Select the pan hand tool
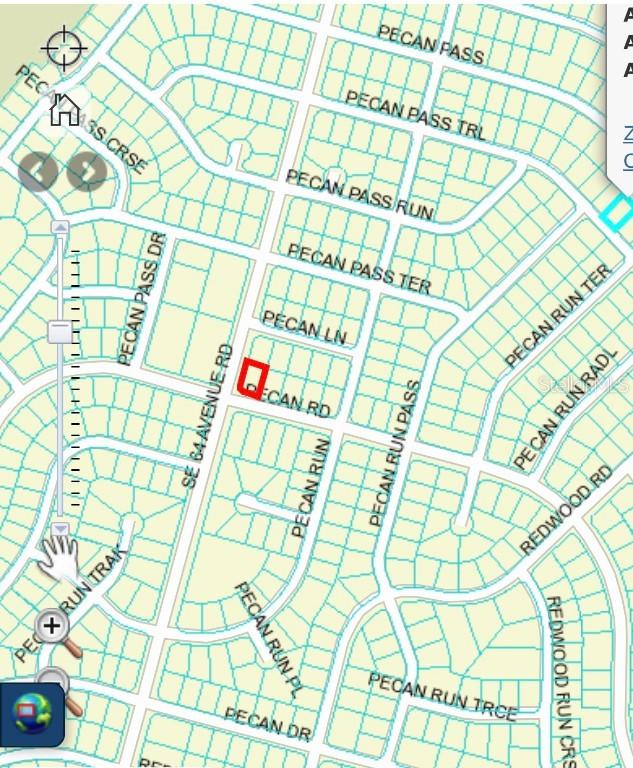Screen dimensions: 633x768 tap(59, 559)
